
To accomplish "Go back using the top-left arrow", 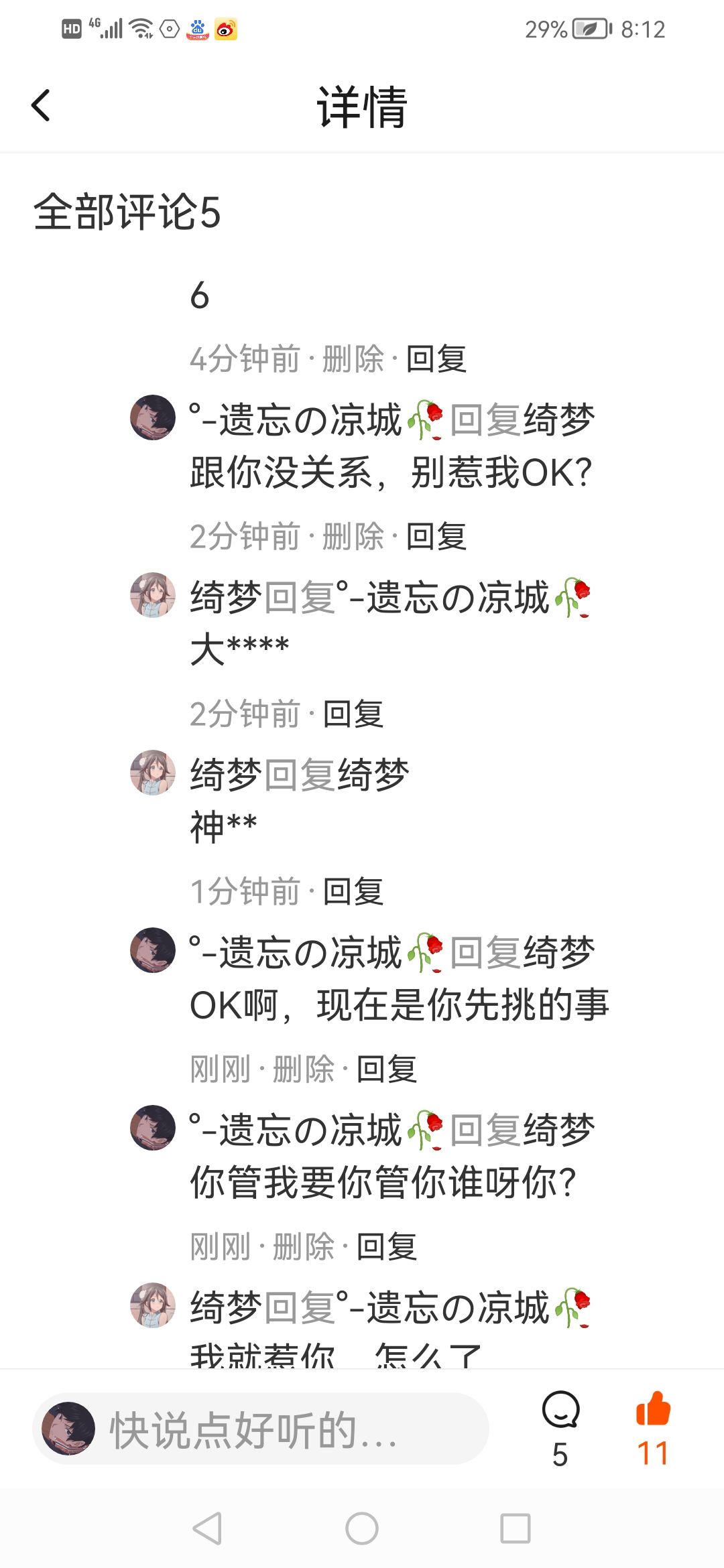I will click(x=41, y=106).
